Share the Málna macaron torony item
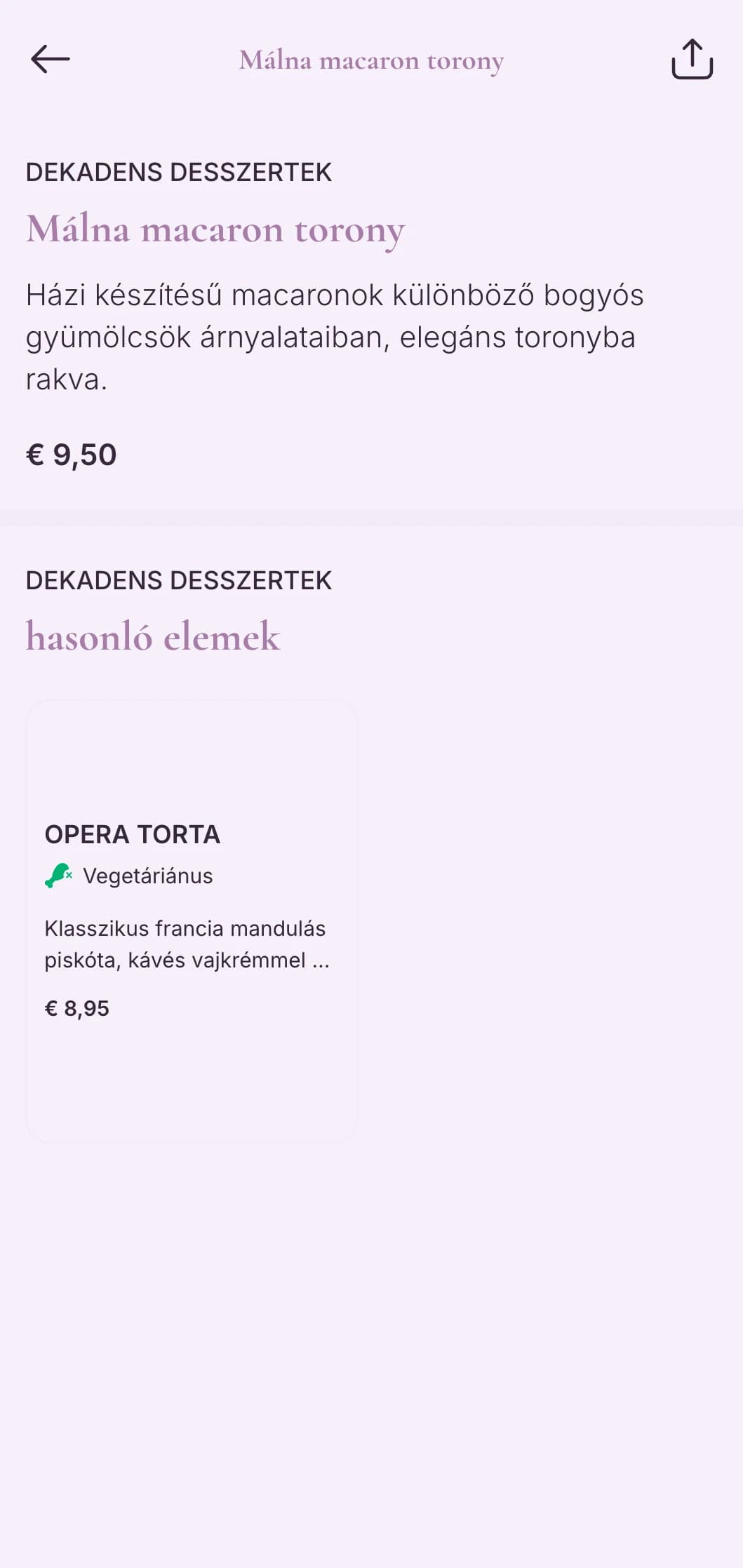This screenshot has width=743, height=1568. (x=692, y=60)
